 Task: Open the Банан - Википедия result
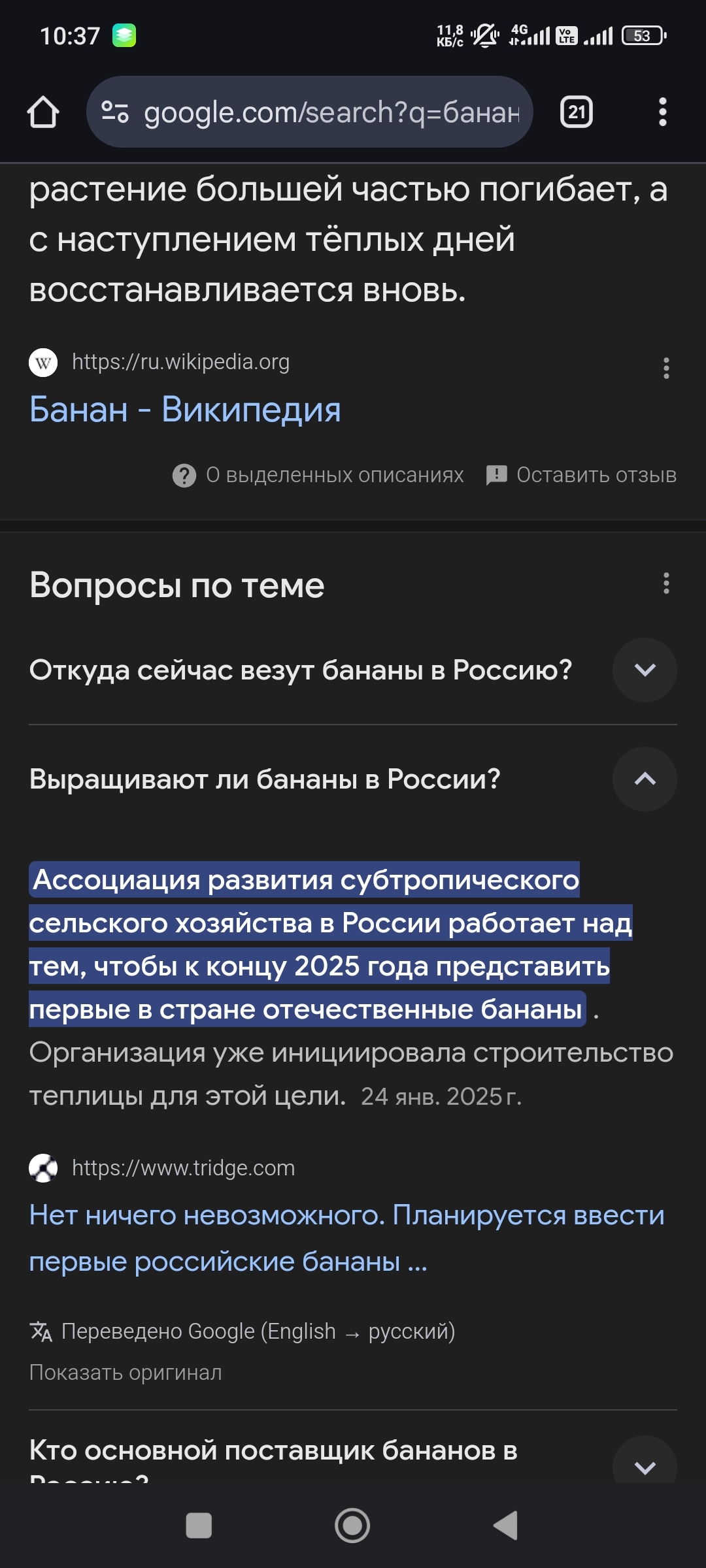[185, 410]
